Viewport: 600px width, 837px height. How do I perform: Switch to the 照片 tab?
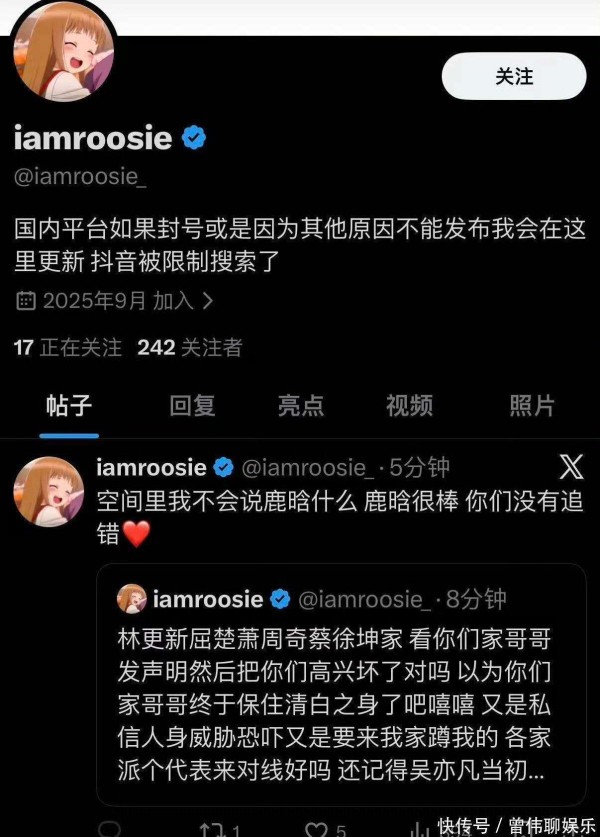pos(531,405)
